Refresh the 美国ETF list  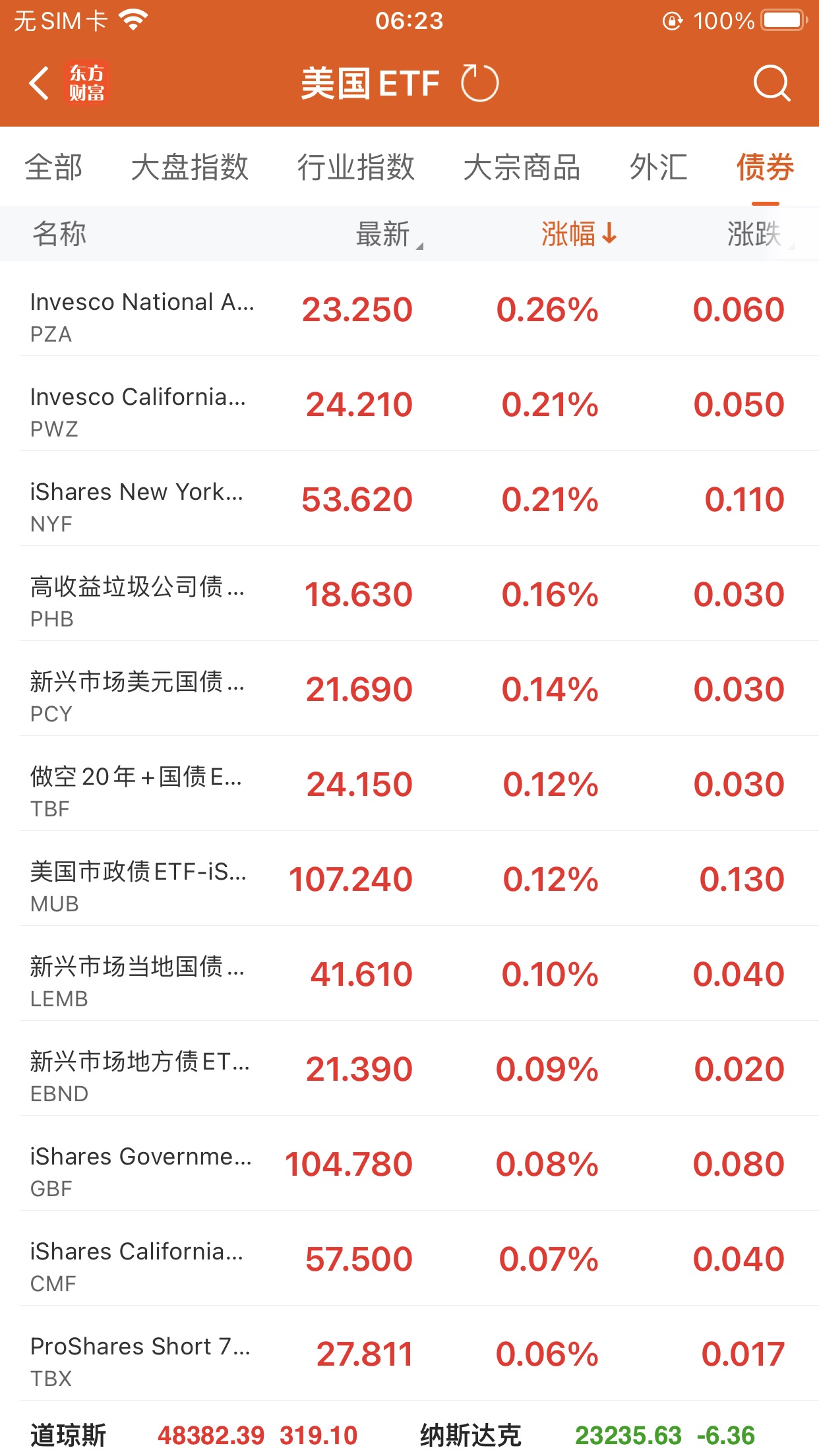point(479,84)
